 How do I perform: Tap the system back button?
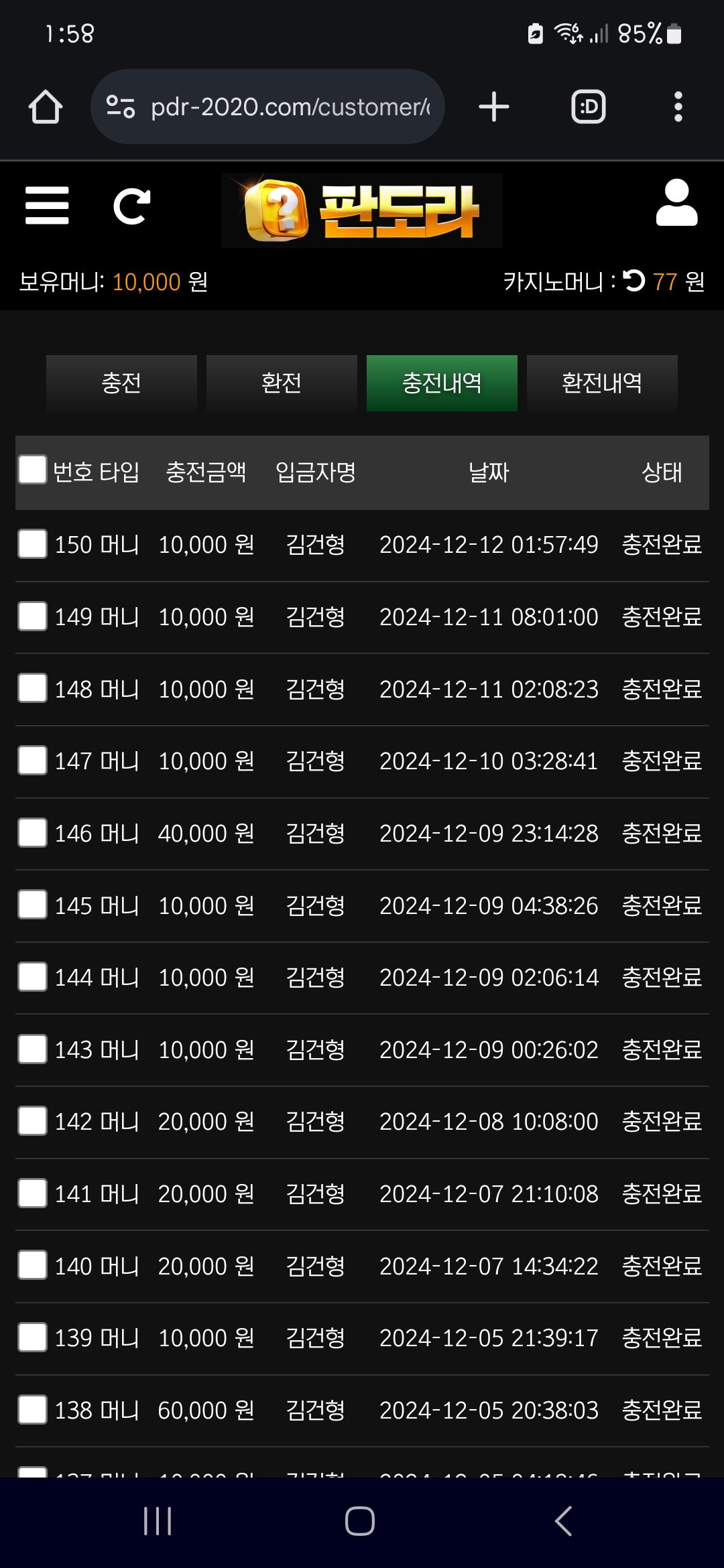tap(563, 1521)
